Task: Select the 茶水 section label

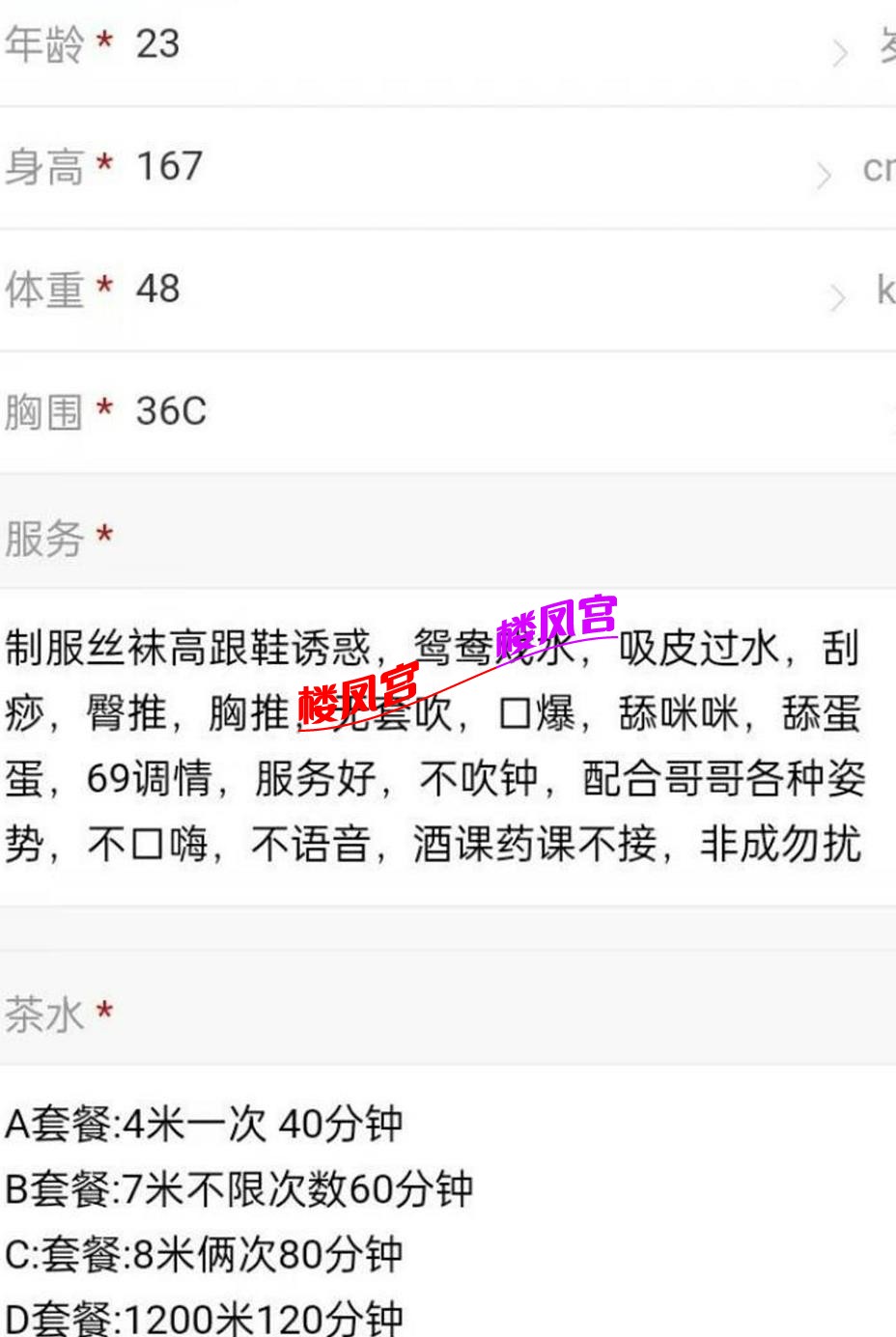Action: pos(43,1014)
